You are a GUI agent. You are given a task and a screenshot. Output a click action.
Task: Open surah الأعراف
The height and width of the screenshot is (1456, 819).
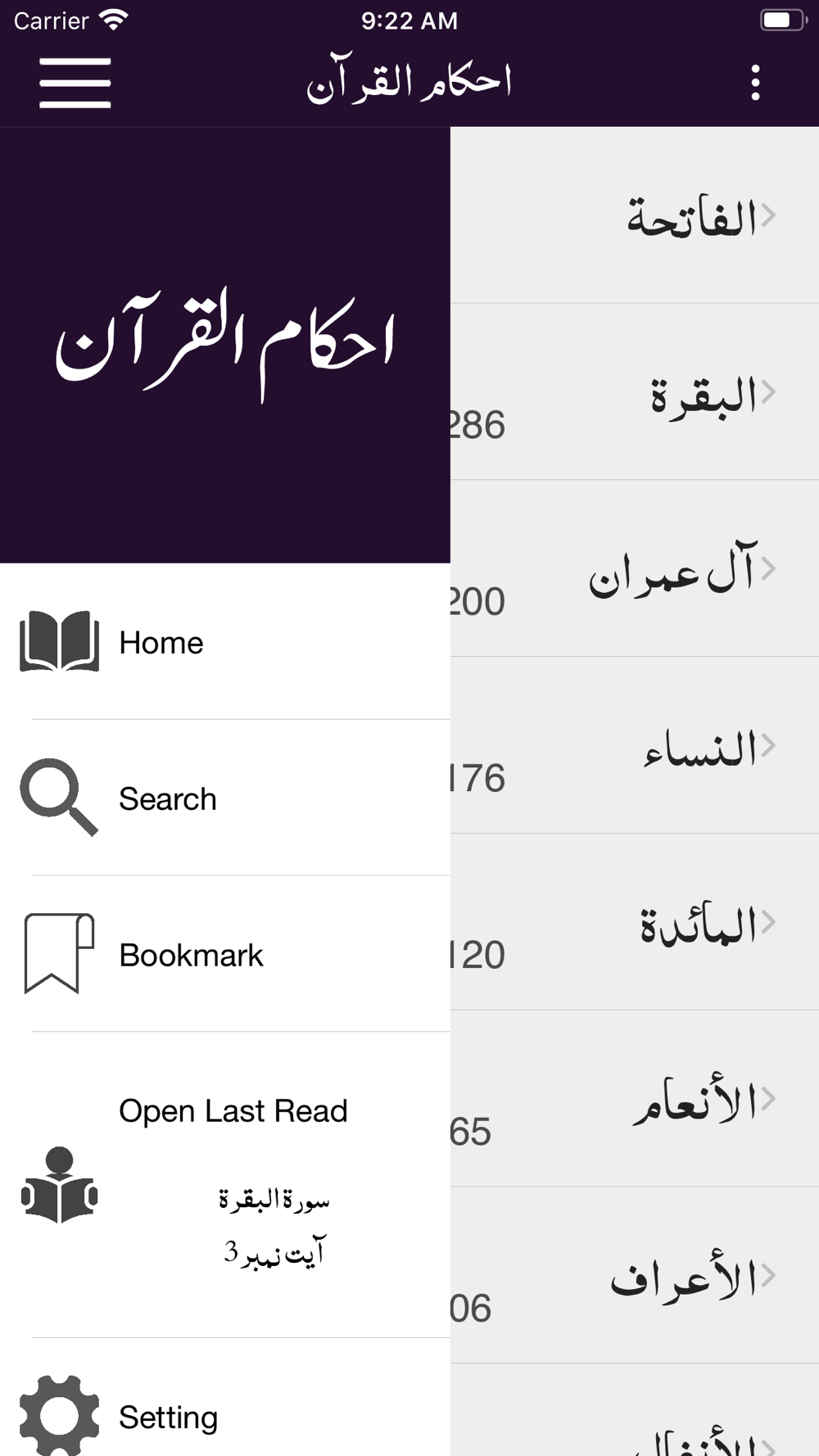635,1276
